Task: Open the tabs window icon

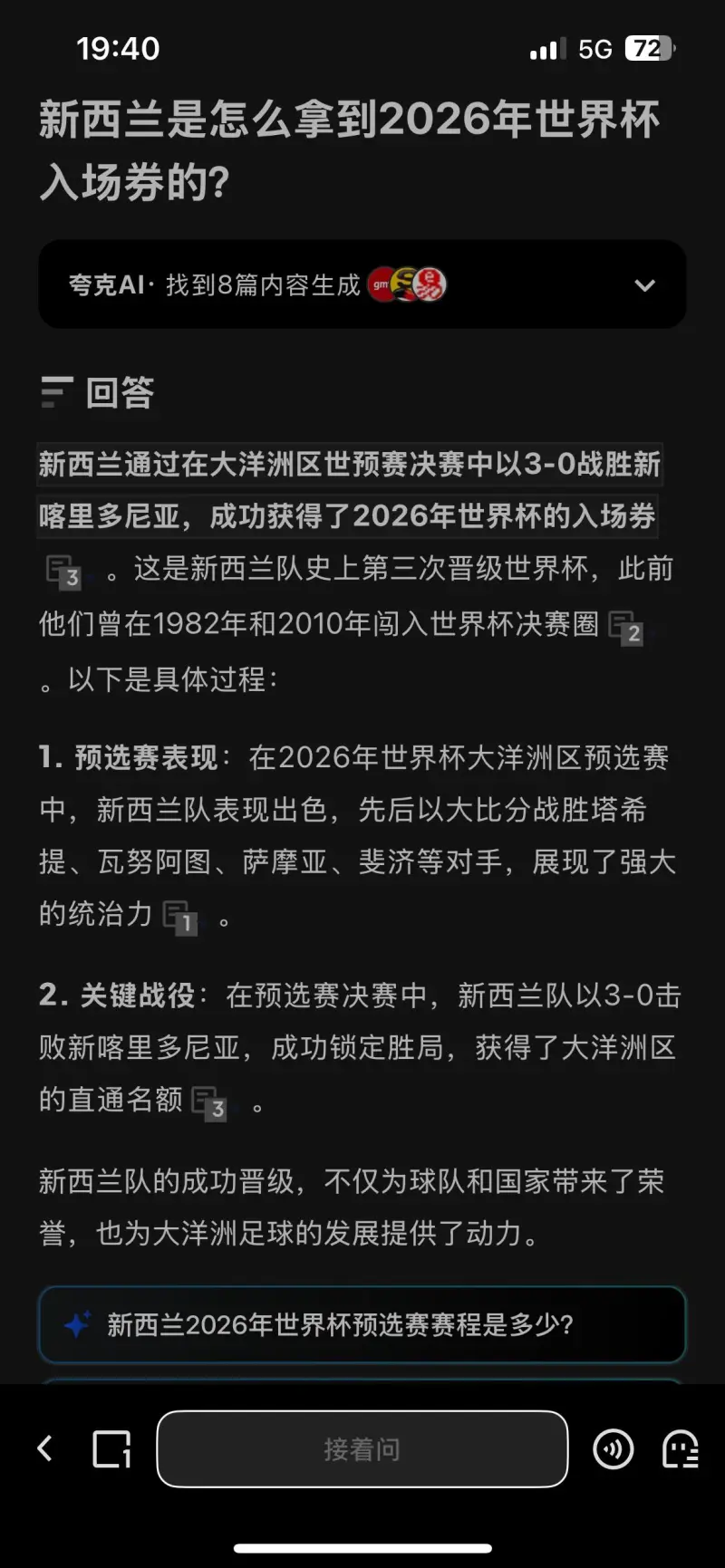Action: pos(112,1449)
